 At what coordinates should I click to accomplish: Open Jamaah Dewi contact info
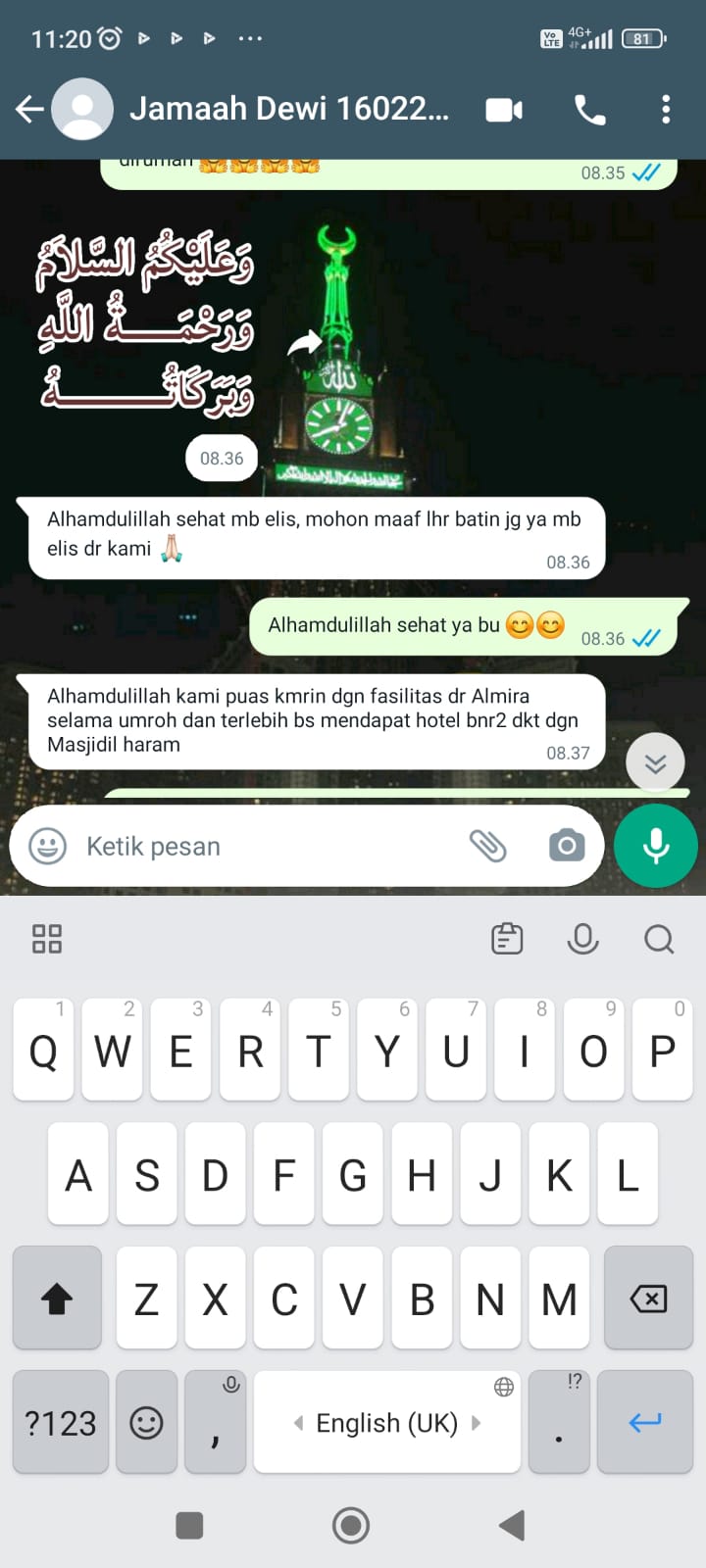289,109
